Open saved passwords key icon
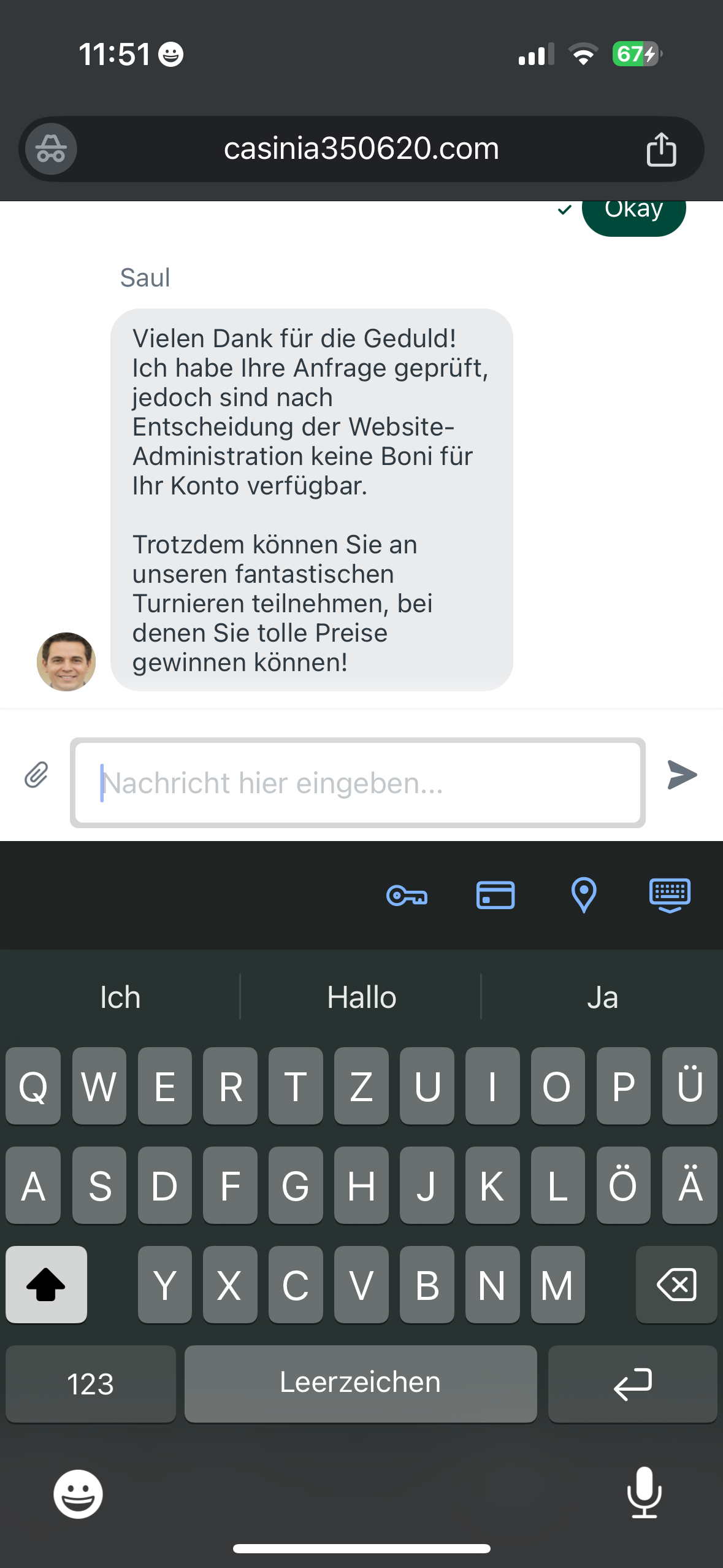Screen dimensions: 723x1568 [407, 896]
